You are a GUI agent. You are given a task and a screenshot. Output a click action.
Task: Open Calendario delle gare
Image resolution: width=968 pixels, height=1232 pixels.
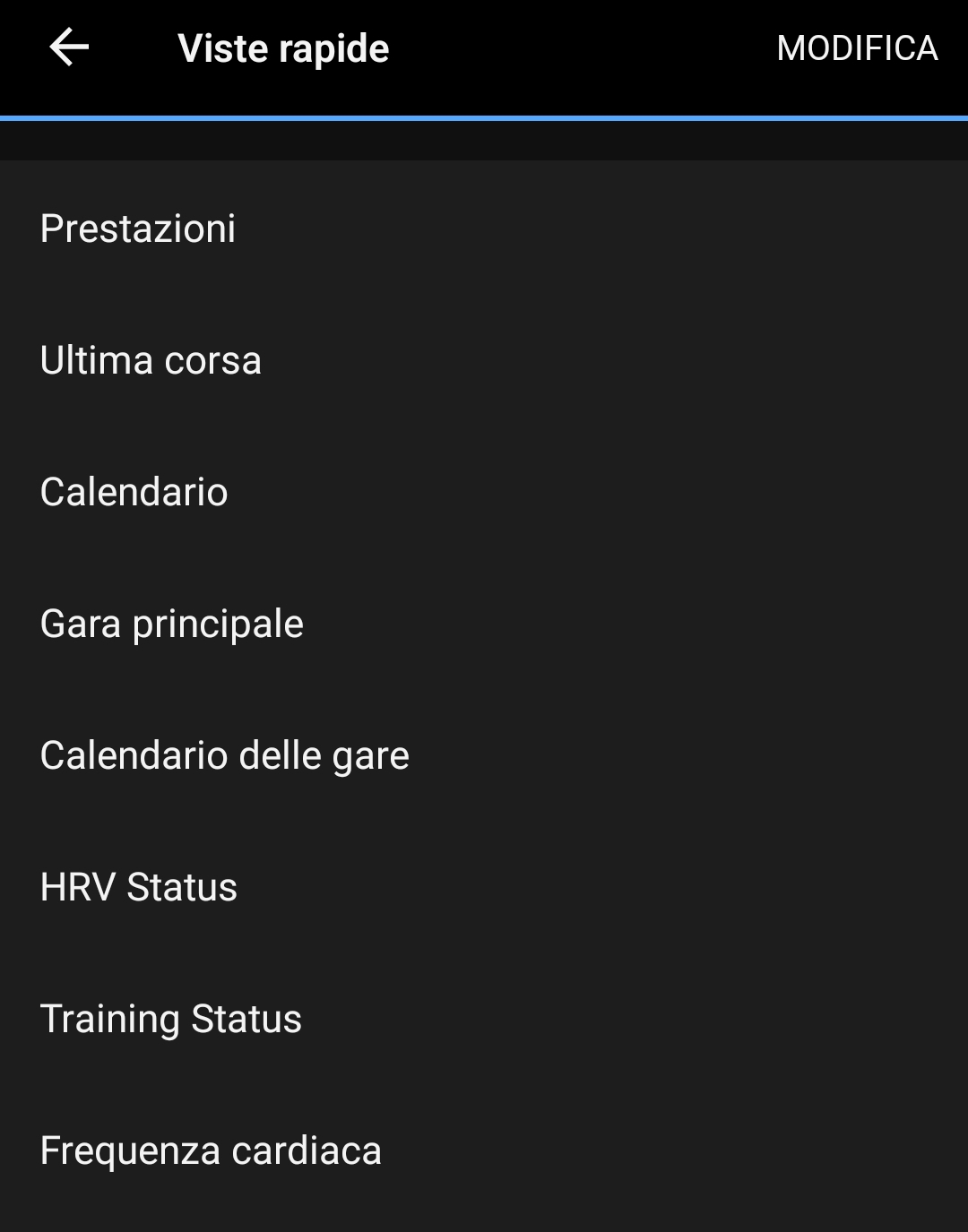(225, 756)
